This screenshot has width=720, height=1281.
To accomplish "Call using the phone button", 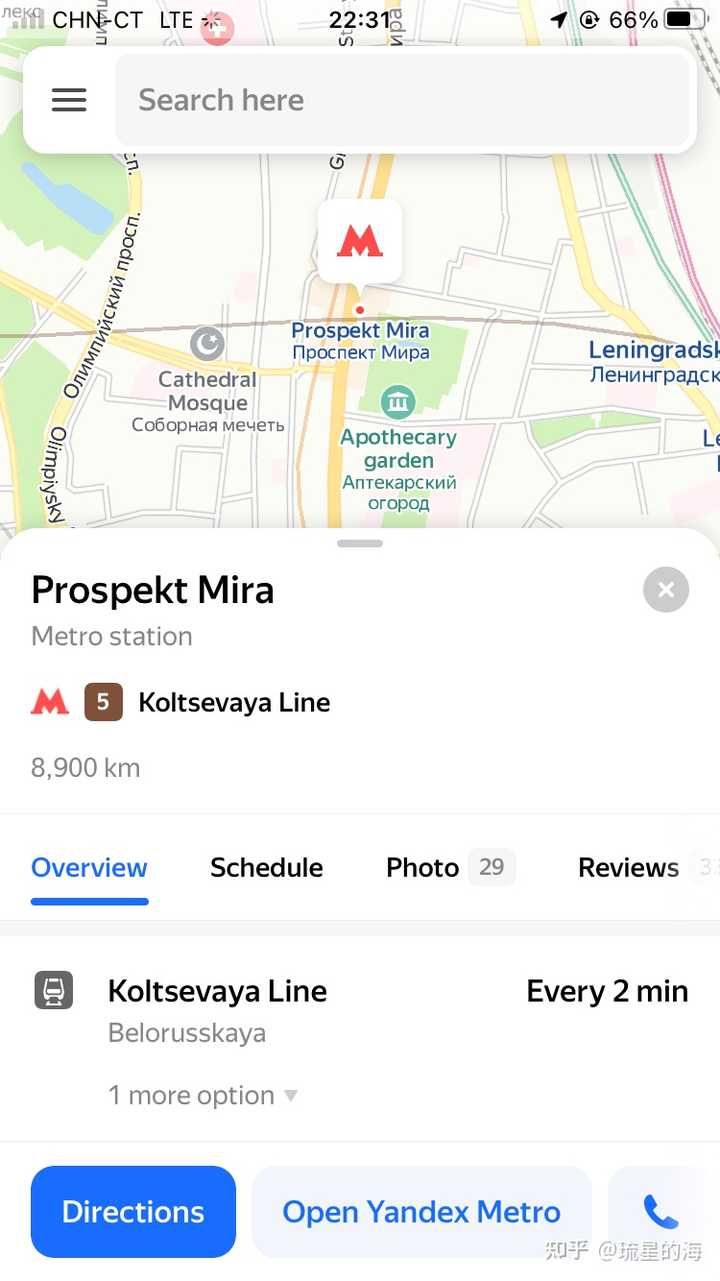I will [x=660, y=1212].
